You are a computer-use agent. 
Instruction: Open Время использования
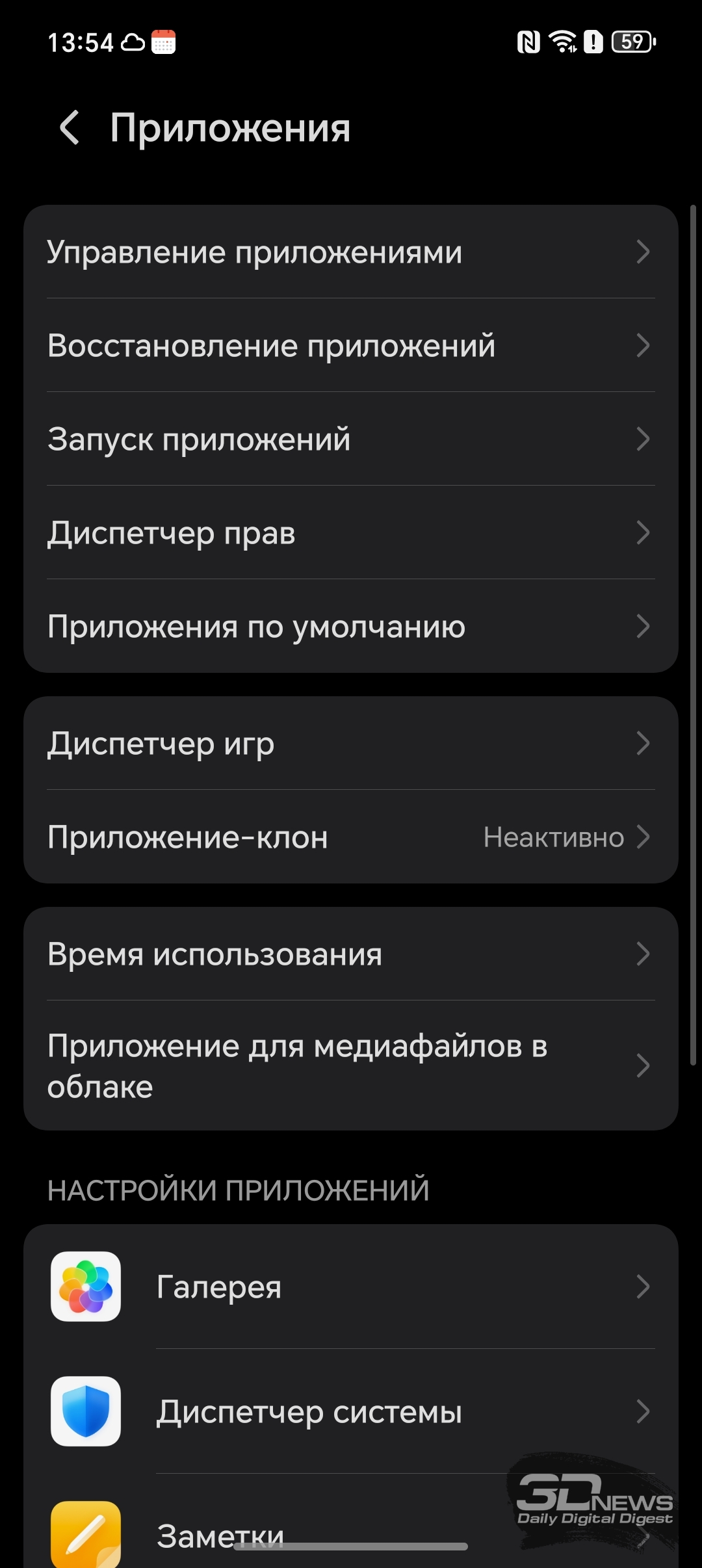(351, 954)
